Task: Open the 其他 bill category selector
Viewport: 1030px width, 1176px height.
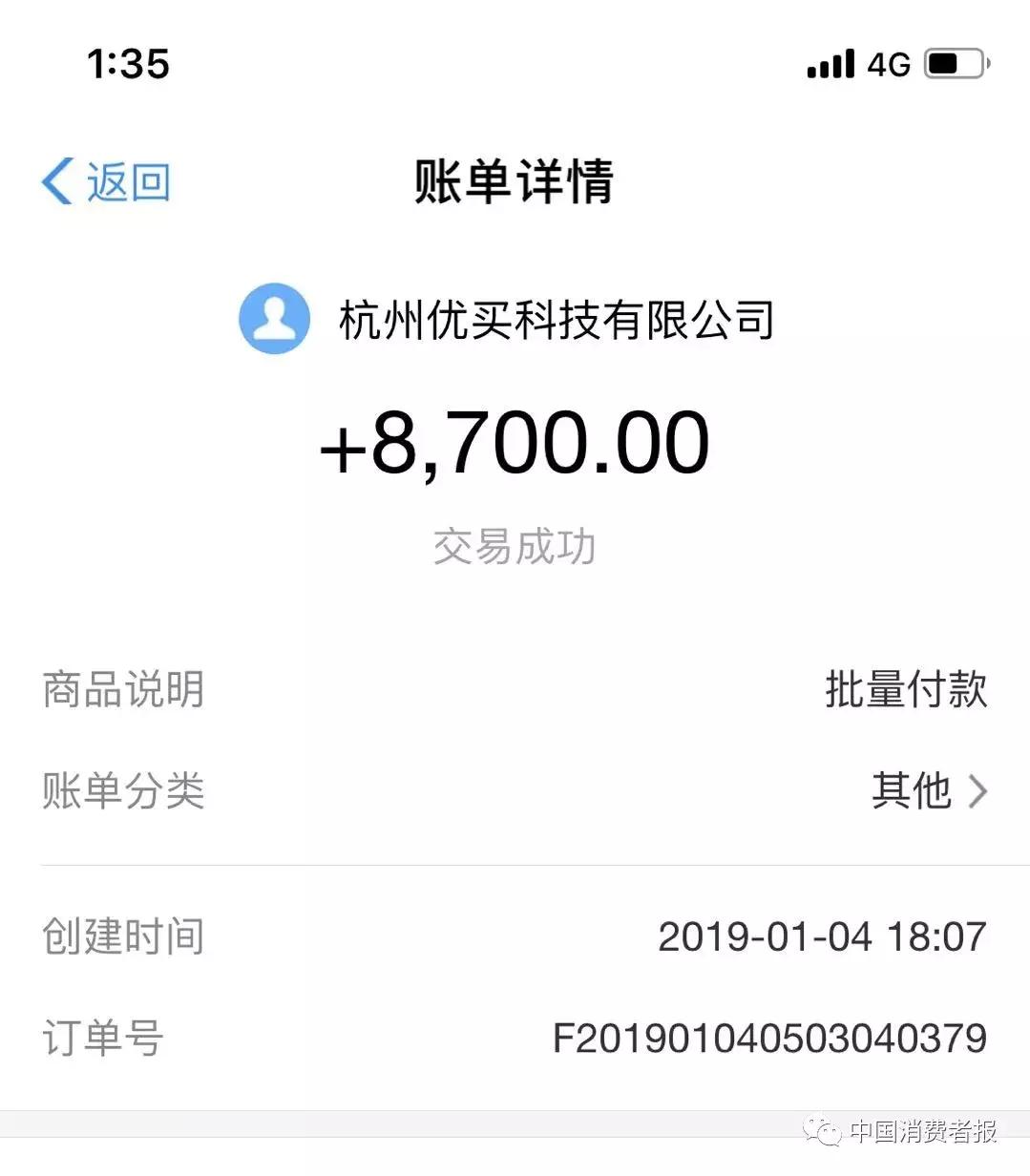Action: click(x=912, y=790)
